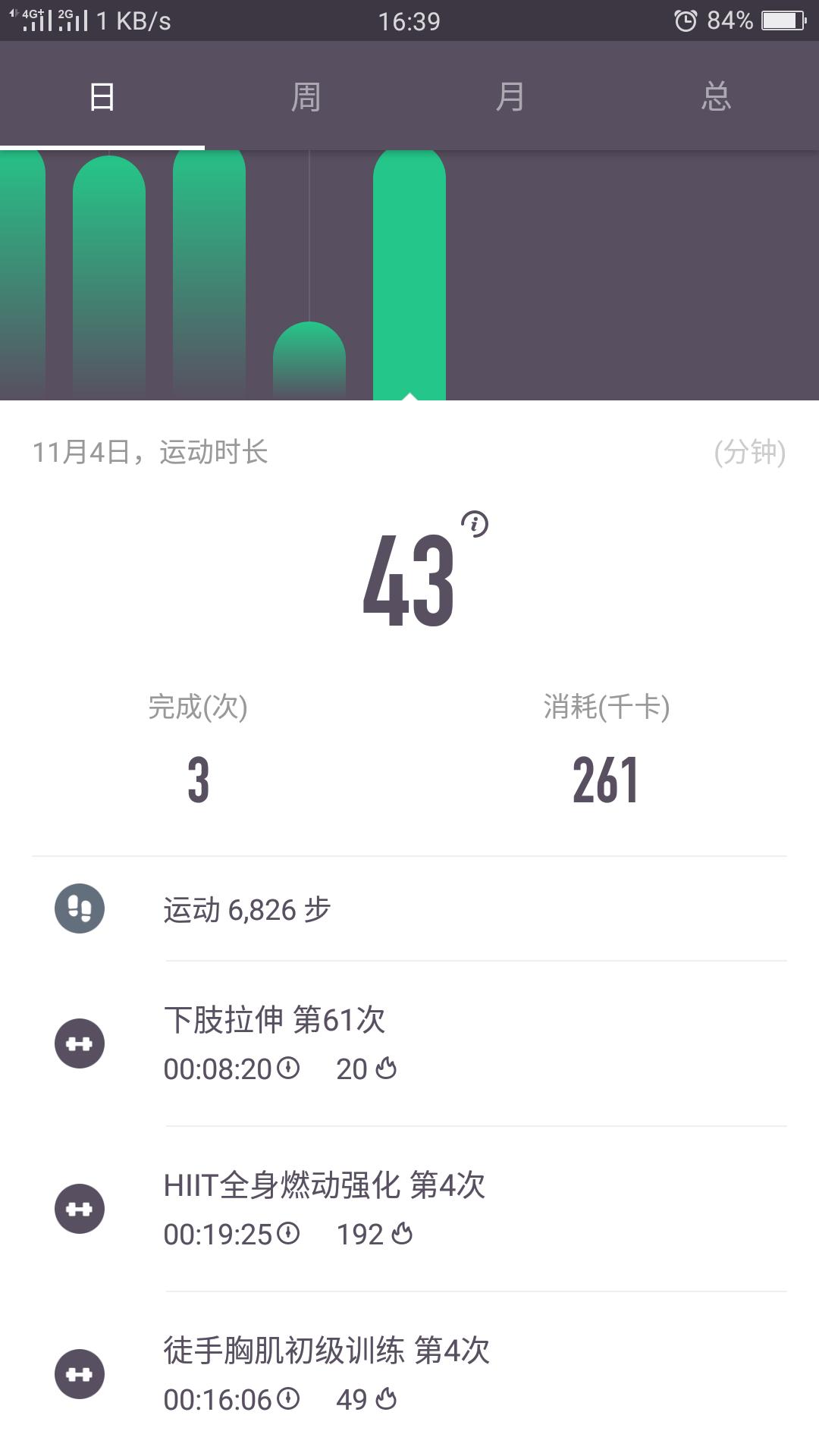Tap the info icon beside 43 minutes

click(x=475, y=524)
